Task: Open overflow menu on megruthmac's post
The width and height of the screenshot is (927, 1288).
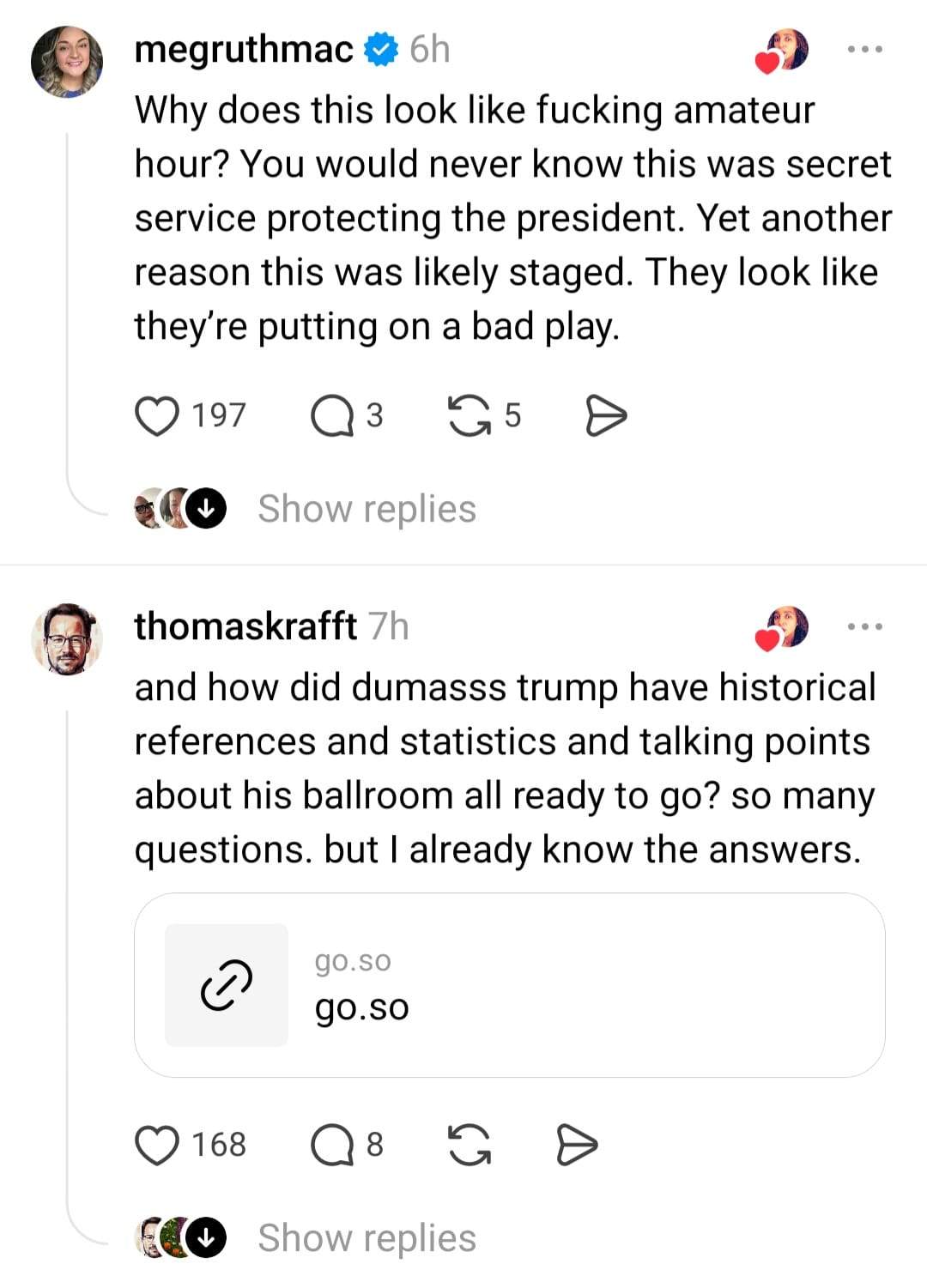Action: pyautogui.click(x=864, y=50)
